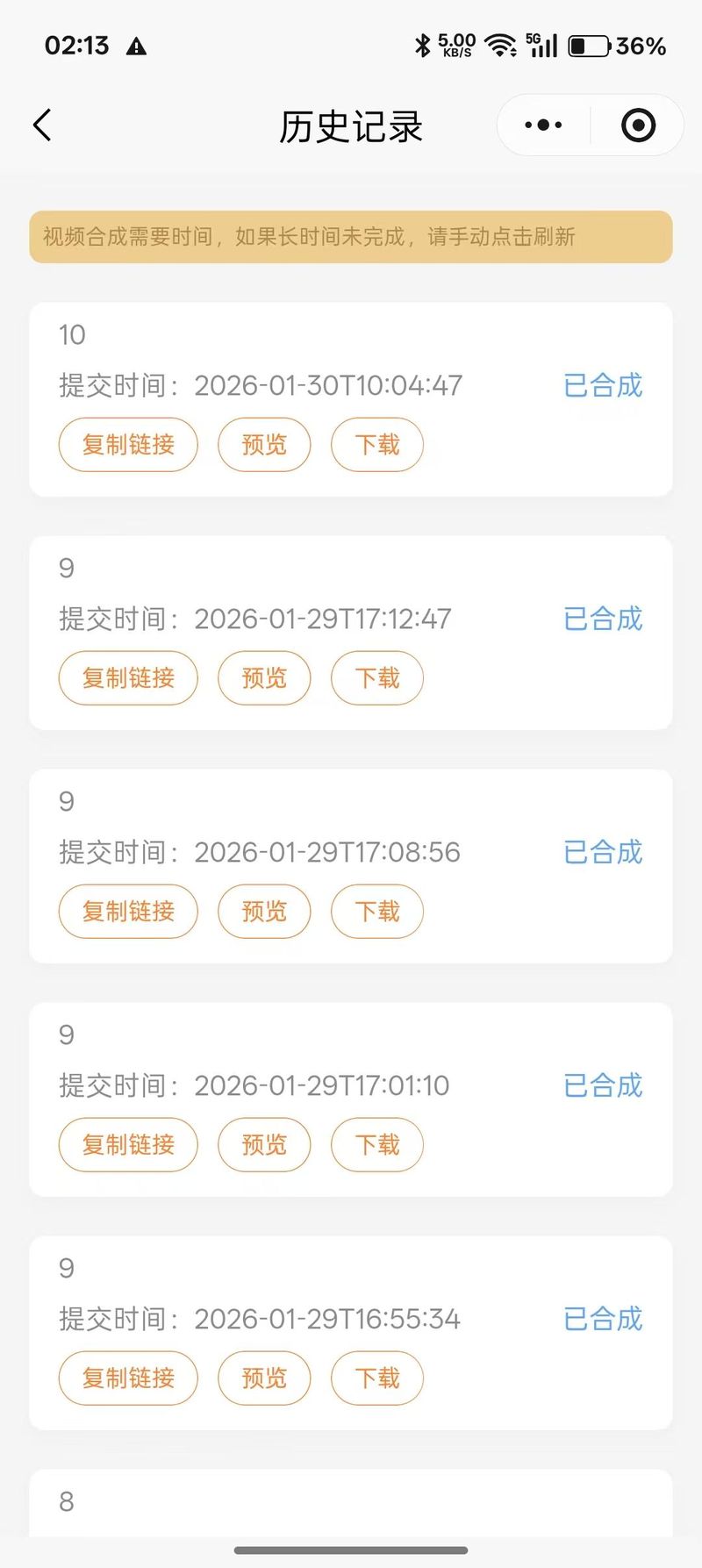Tap 复制链接 for the 17:01:10 record
Viewport: 702px width, 1568px height.
[128, 1145]
